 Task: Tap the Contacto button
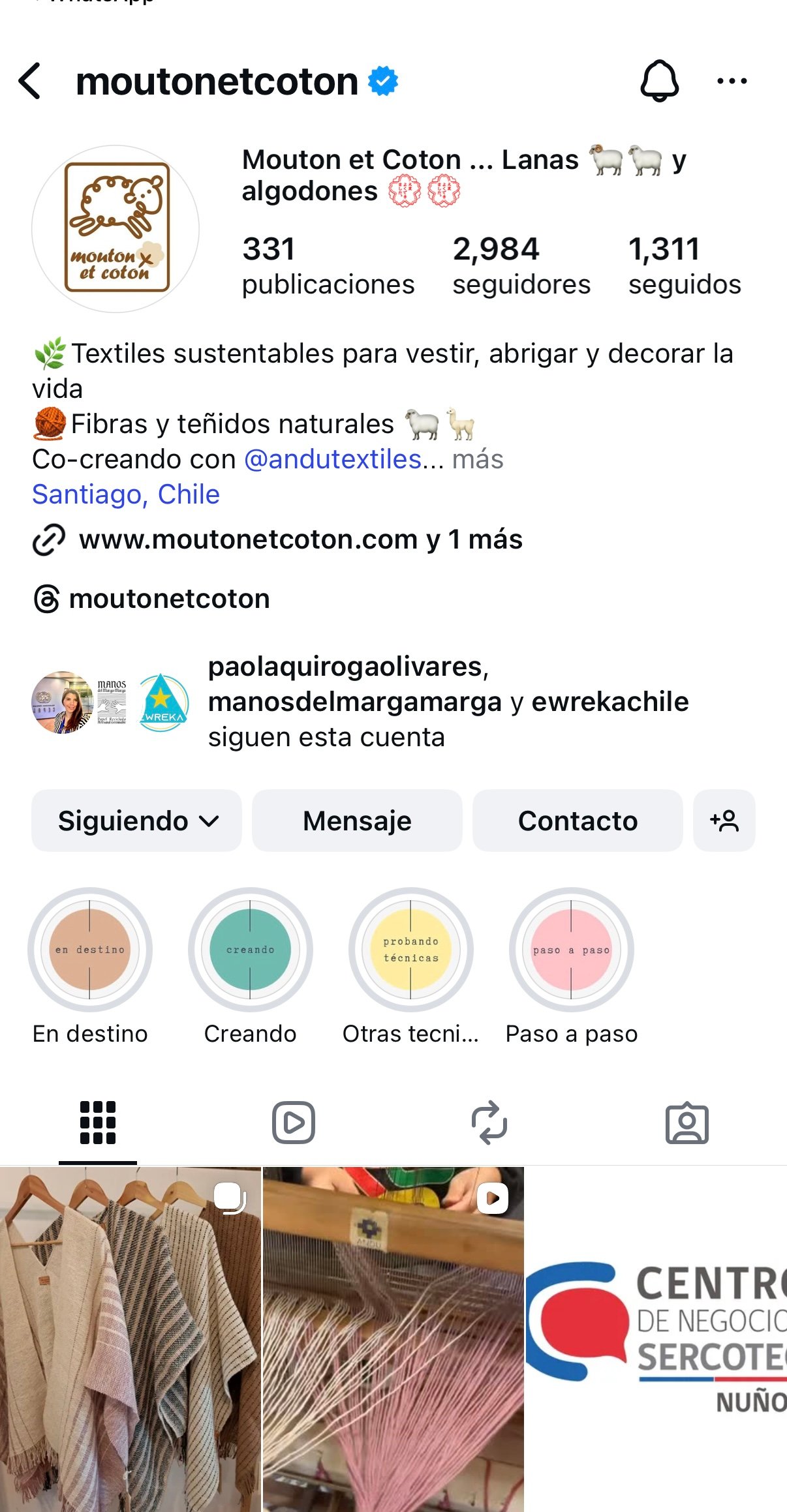tap(578, 821)
